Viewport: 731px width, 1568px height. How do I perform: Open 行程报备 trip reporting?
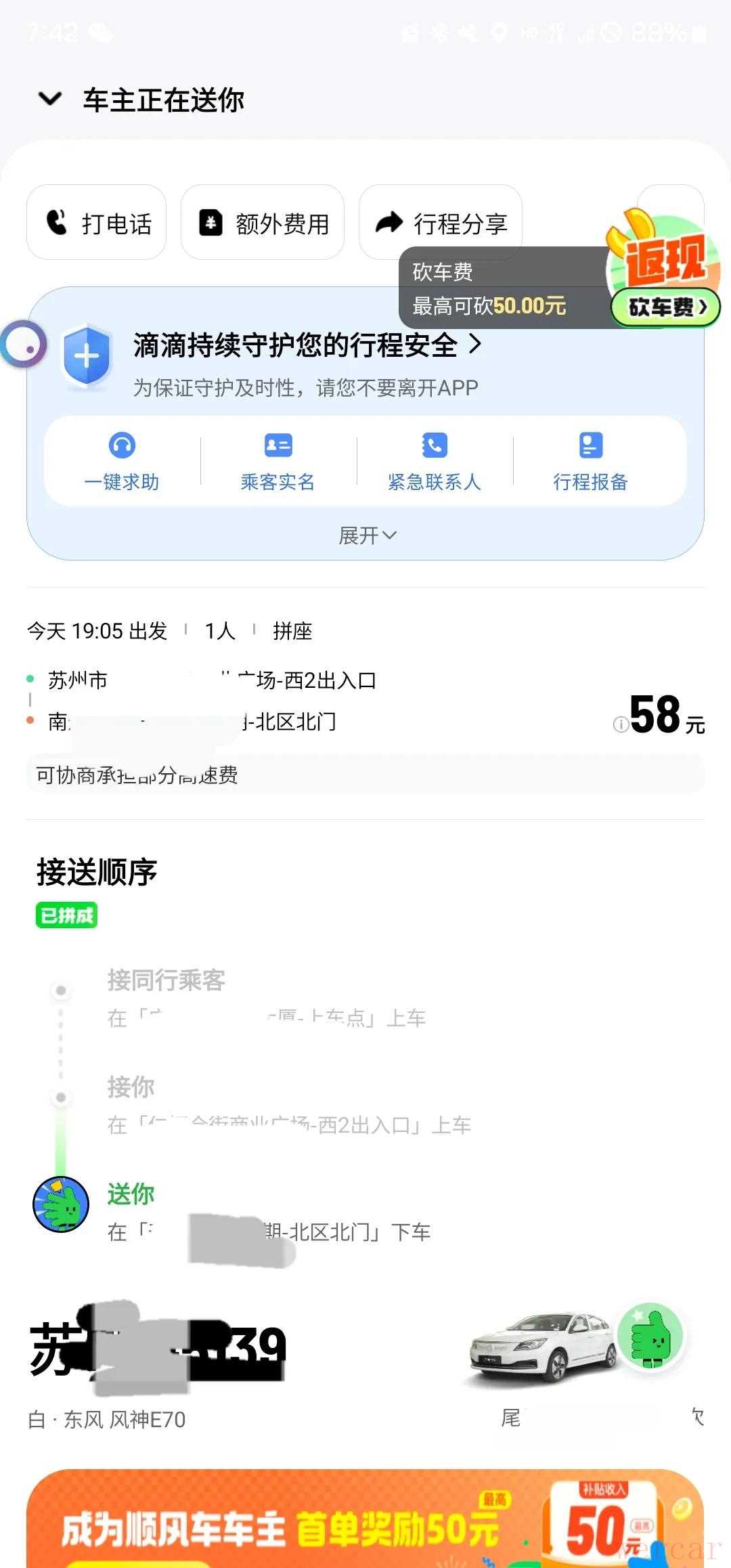point(590,462)
